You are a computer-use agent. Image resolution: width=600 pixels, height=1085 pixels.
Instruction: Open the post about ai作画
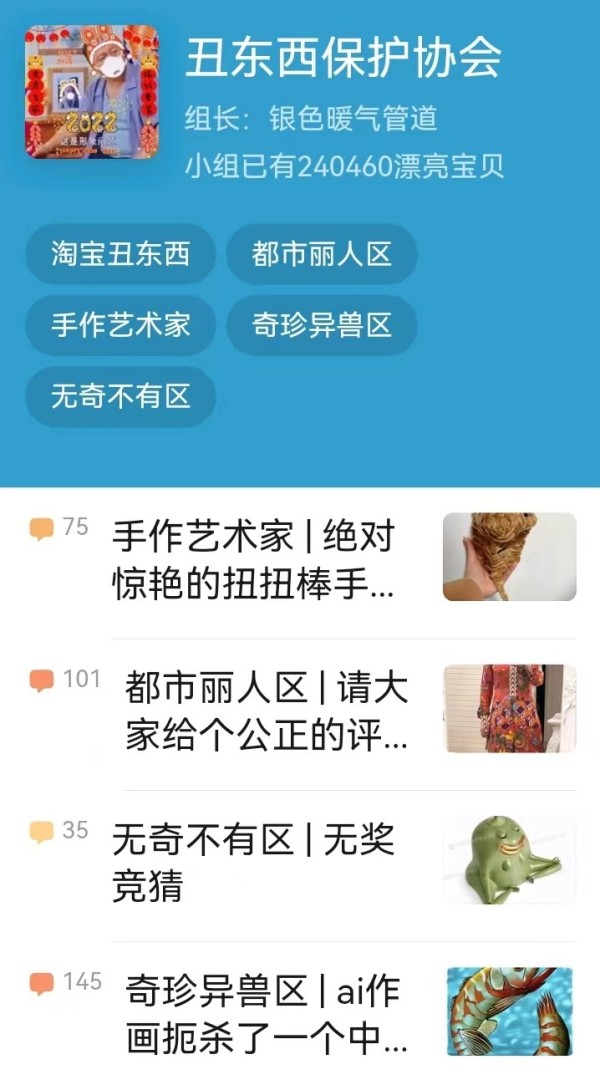pyautogui.click(x=266, y=1015)
